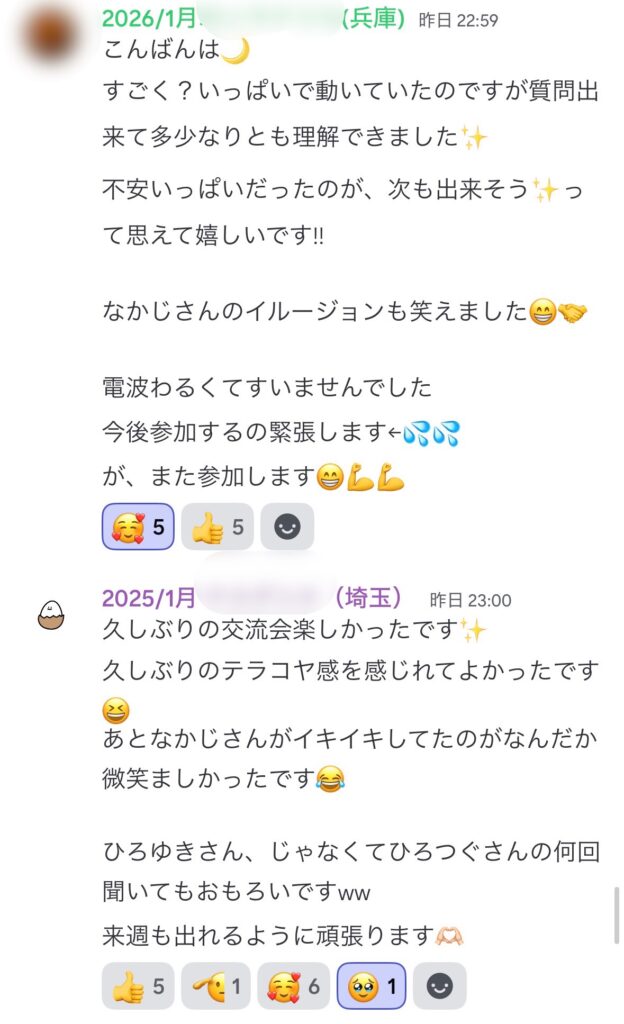Open the add-reaction picker under the 埼玉 message

439,987
